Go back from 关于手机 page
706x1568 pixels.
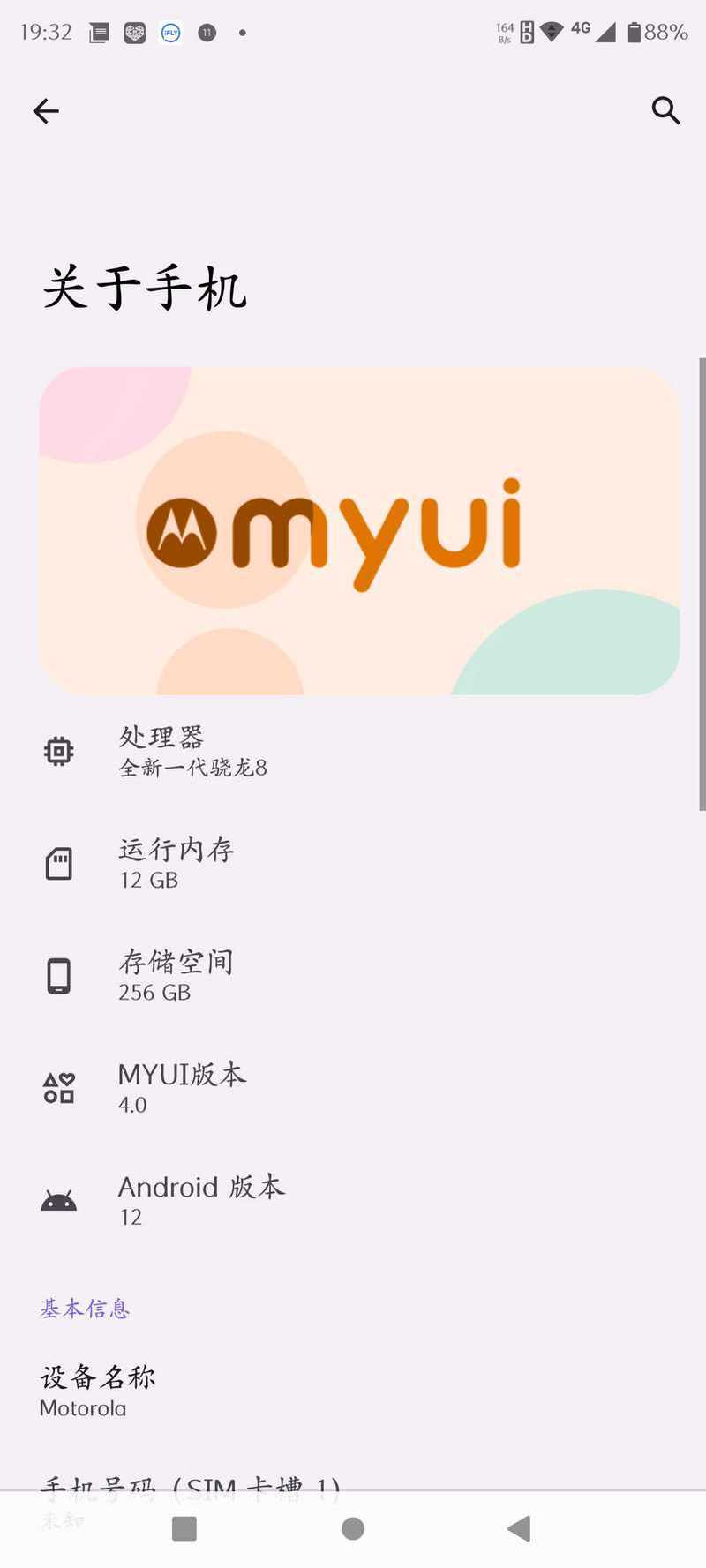coord(46,111)
